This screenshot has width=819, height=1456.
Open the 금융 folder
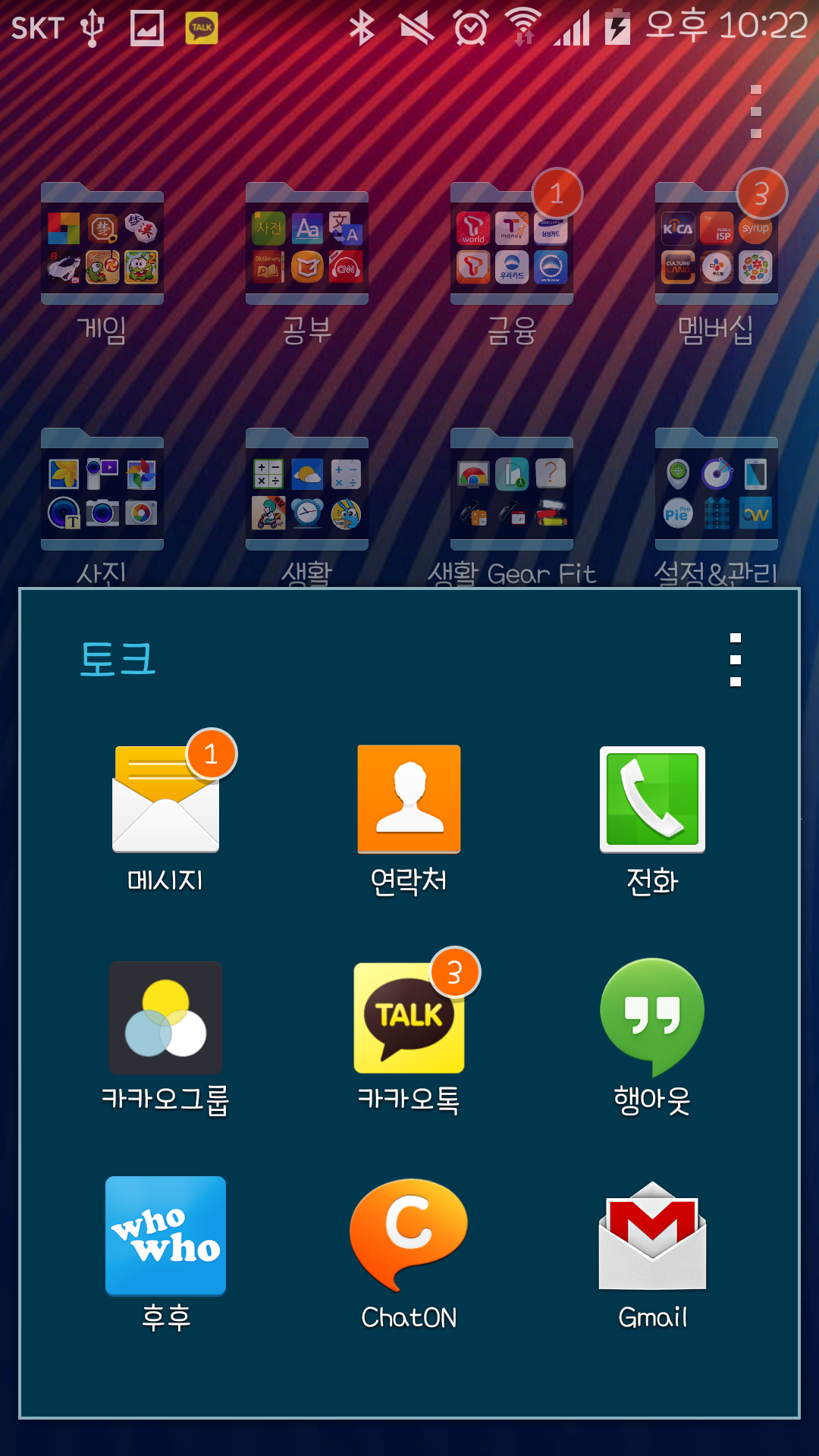512,246
